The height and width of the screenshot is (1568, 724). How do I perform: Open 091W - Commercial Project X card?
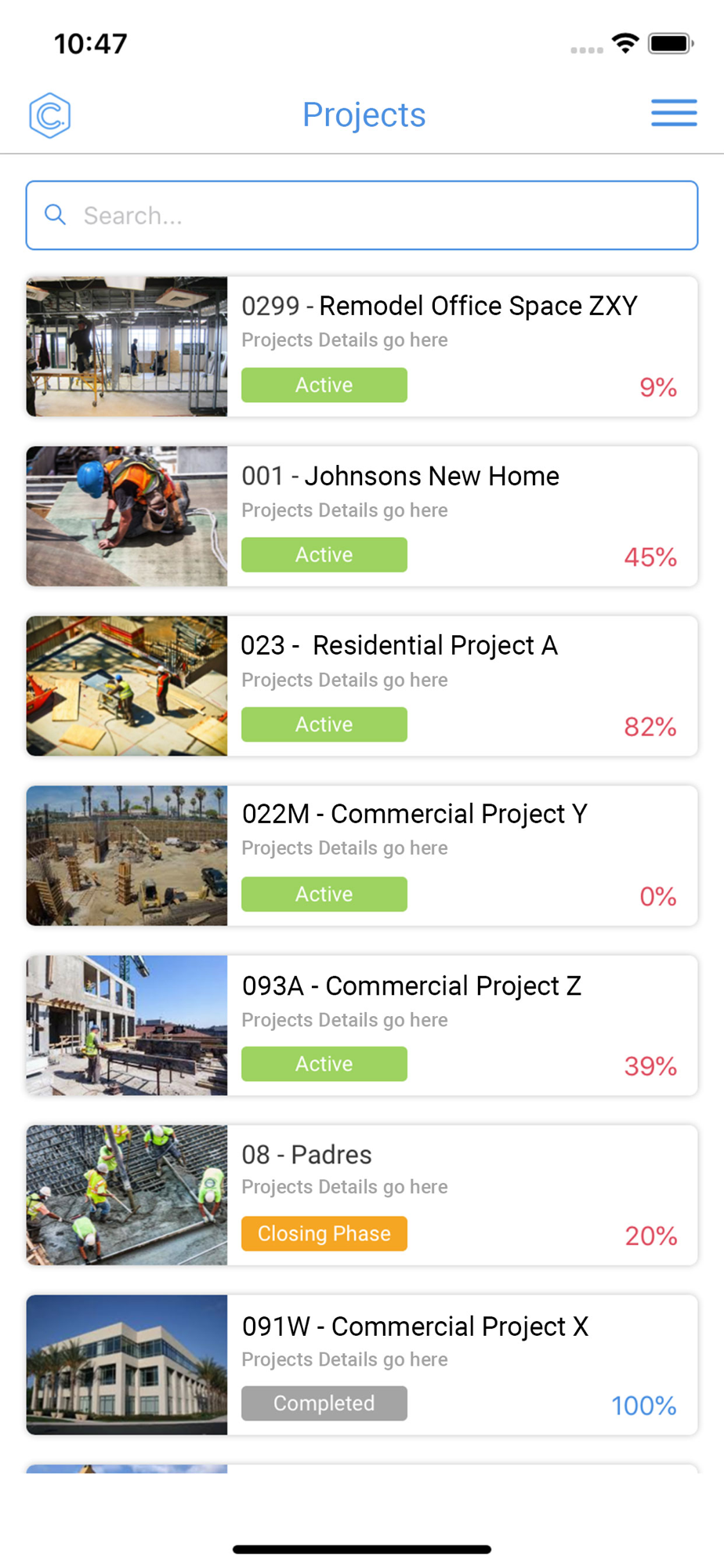[x=362, y=1365]
